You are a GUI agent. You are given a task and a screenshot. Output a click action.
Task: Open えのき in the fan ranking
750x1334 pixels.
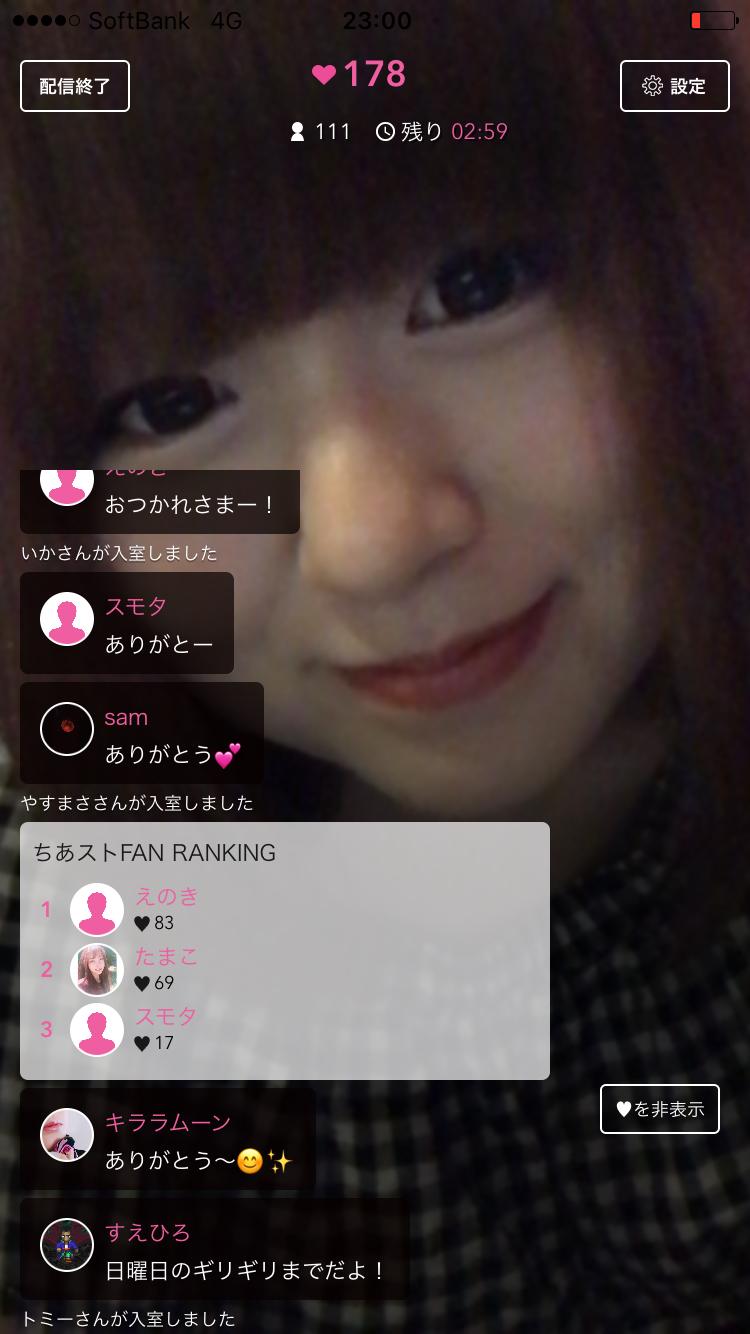tap(97, 909)
